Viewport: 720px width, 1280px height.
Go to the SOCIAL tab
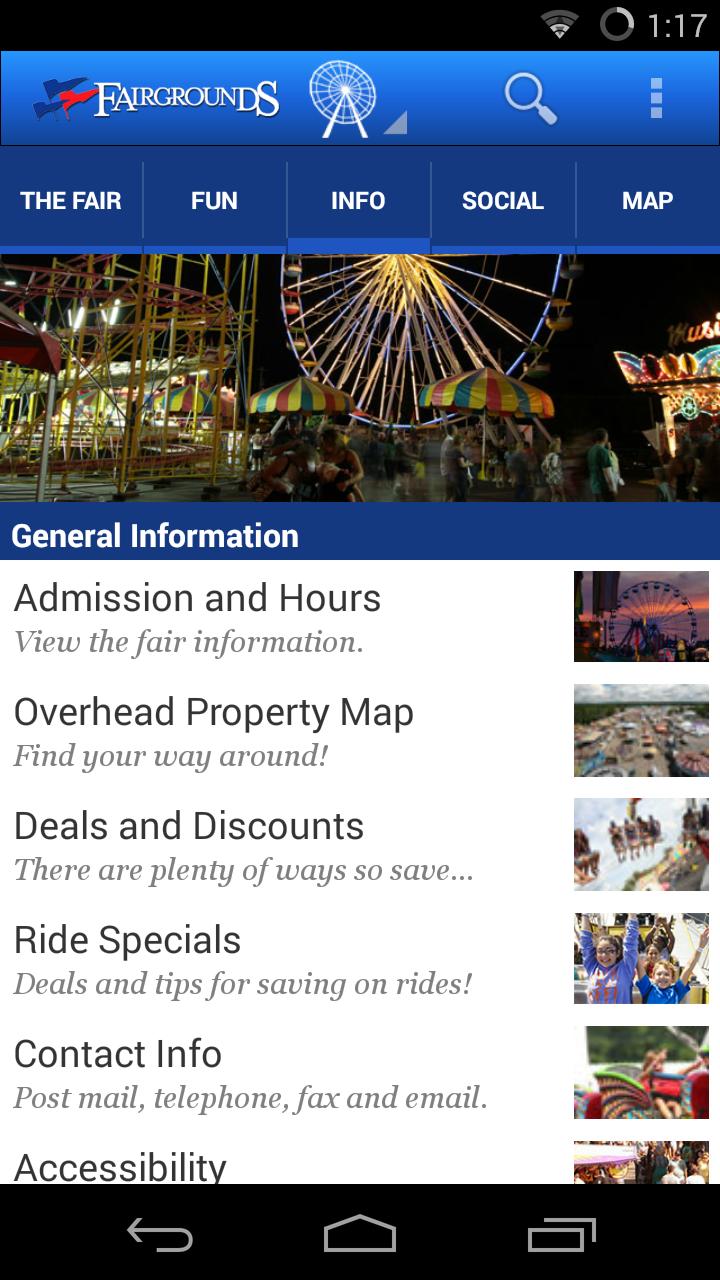(502, 201)
